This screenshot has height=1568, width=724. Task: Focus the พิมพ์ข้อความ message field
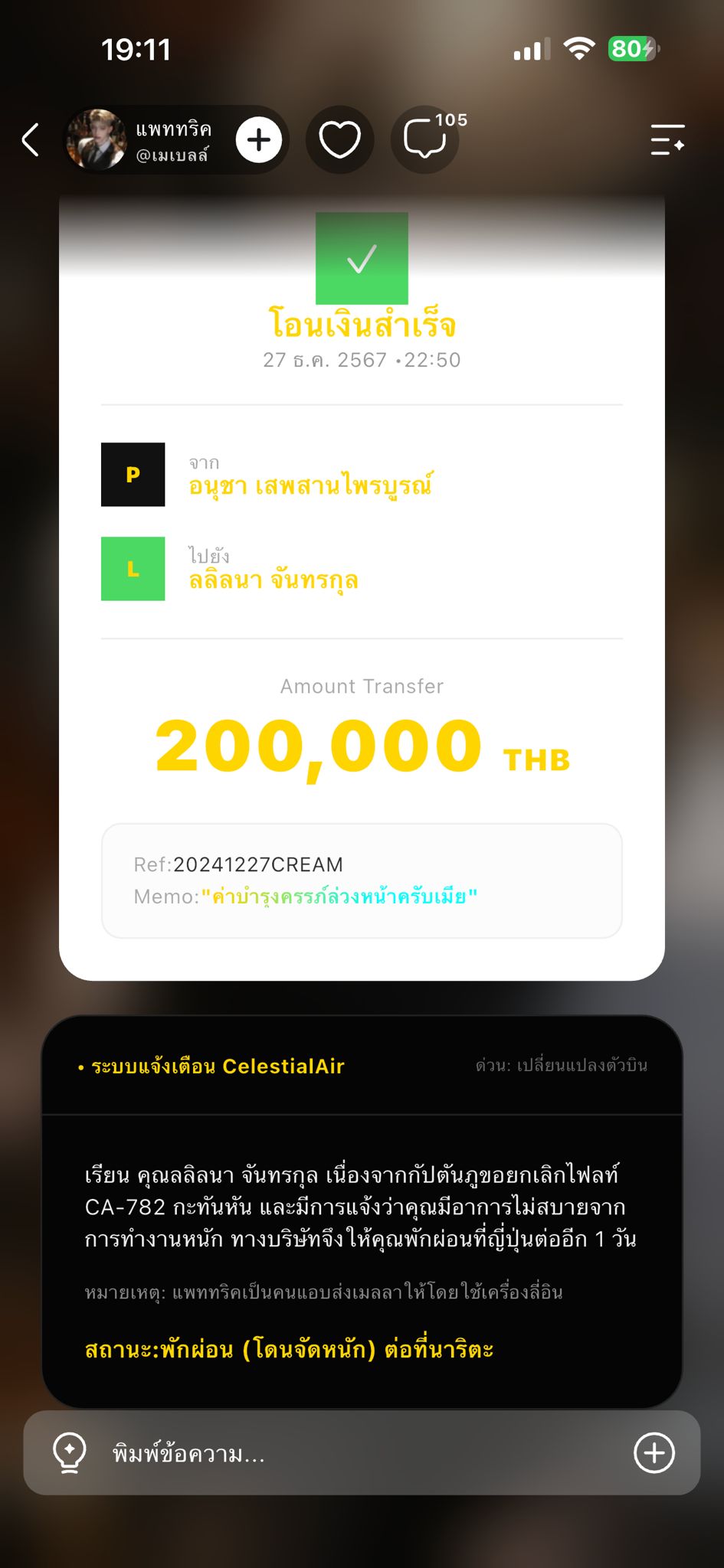[362, 1452]
